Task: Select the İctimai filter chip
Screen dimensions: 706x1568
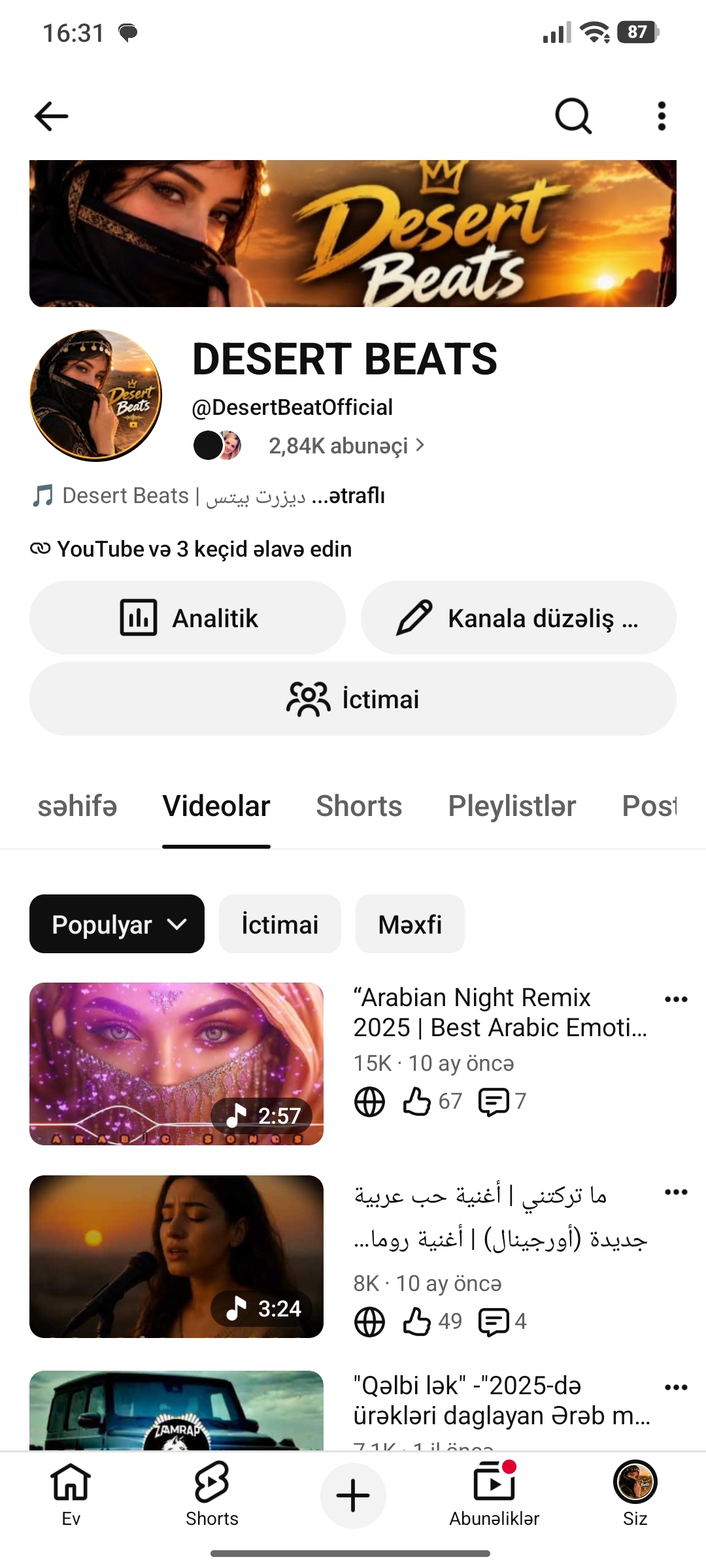Action: pos(280,924)
